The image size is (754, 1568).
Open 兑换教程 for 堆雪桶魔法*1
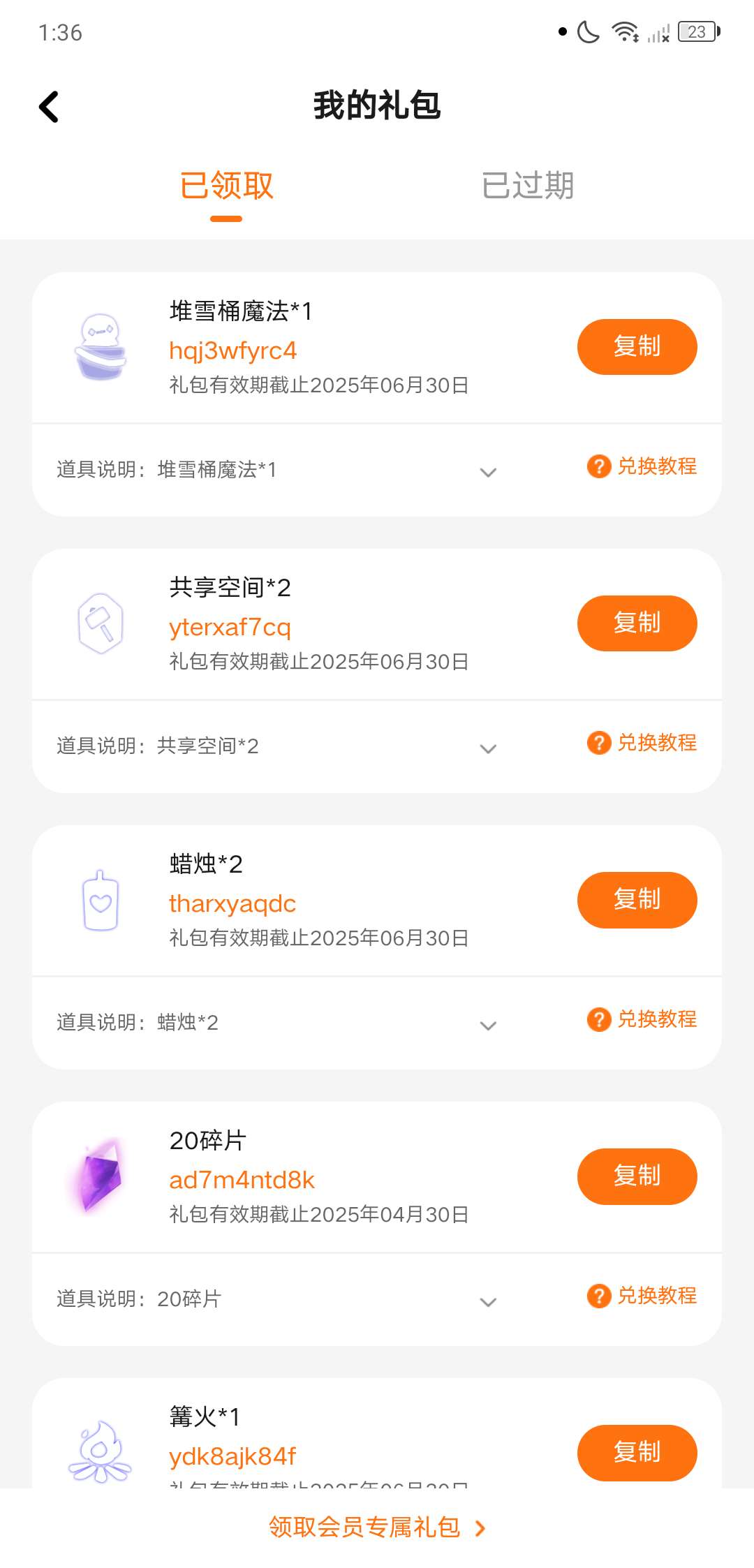pyautogui.click(x=642, y=466)
